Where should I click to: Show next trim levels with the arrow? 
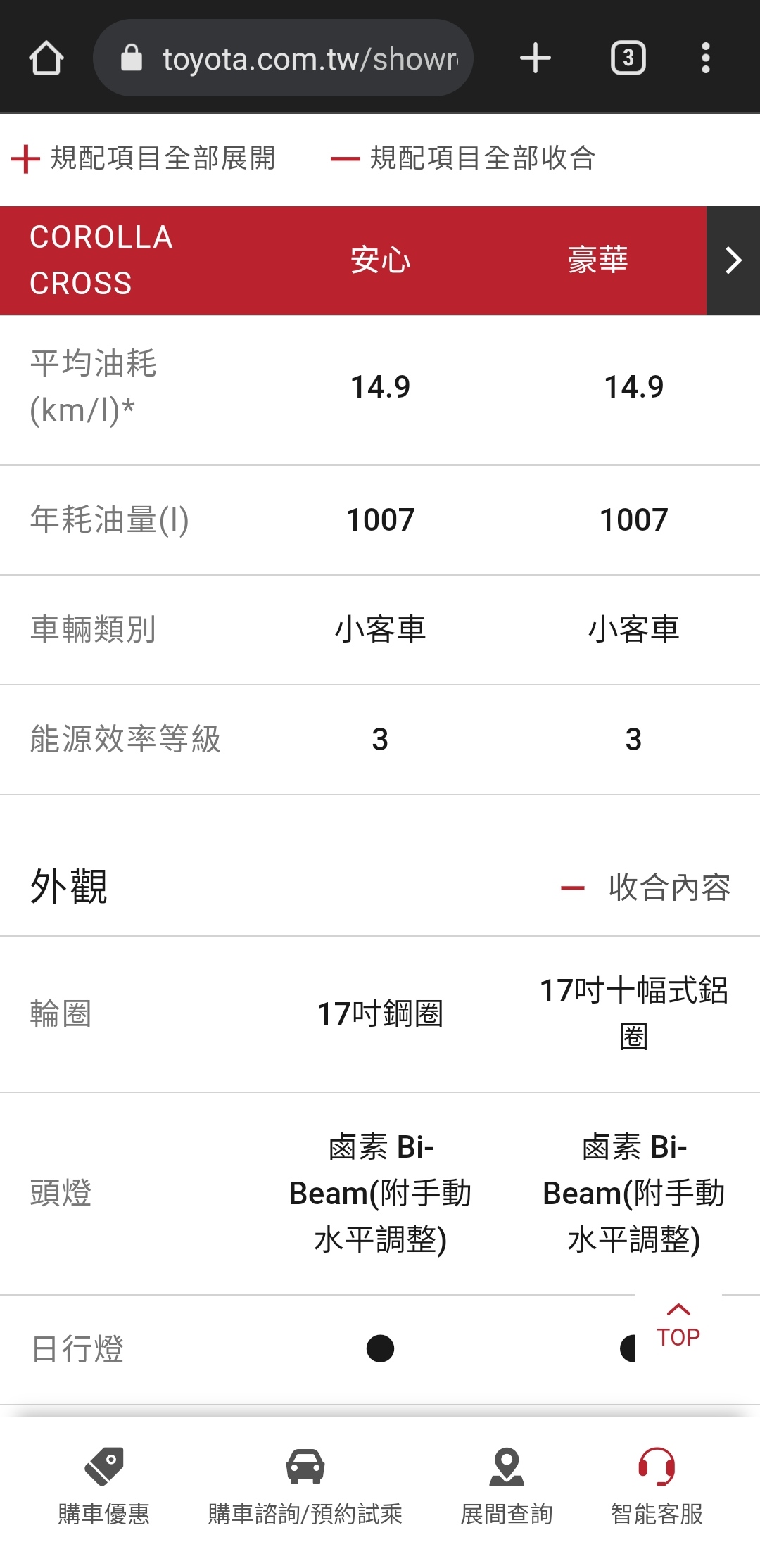click(x=733, y=260)
